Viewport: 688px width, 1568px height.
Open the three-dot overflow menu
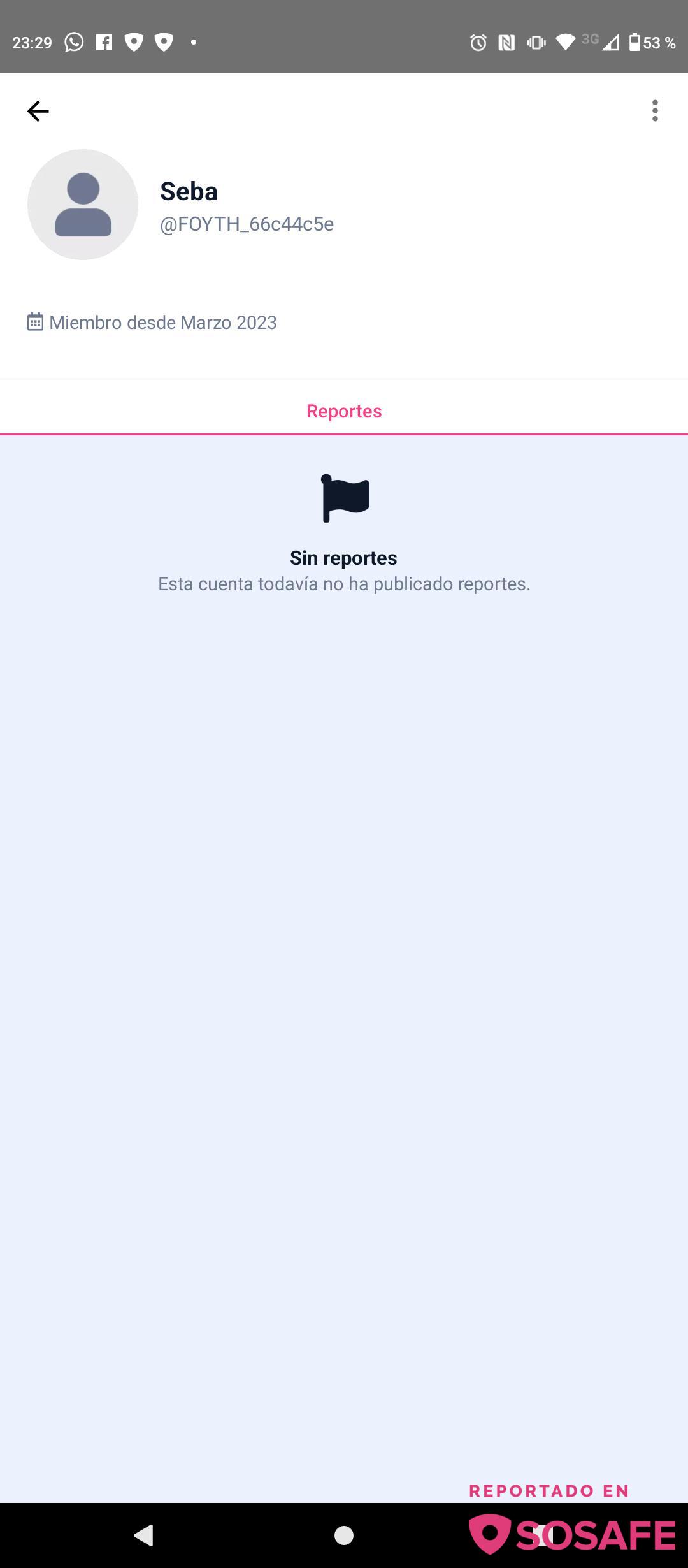(x=655, y=111)
